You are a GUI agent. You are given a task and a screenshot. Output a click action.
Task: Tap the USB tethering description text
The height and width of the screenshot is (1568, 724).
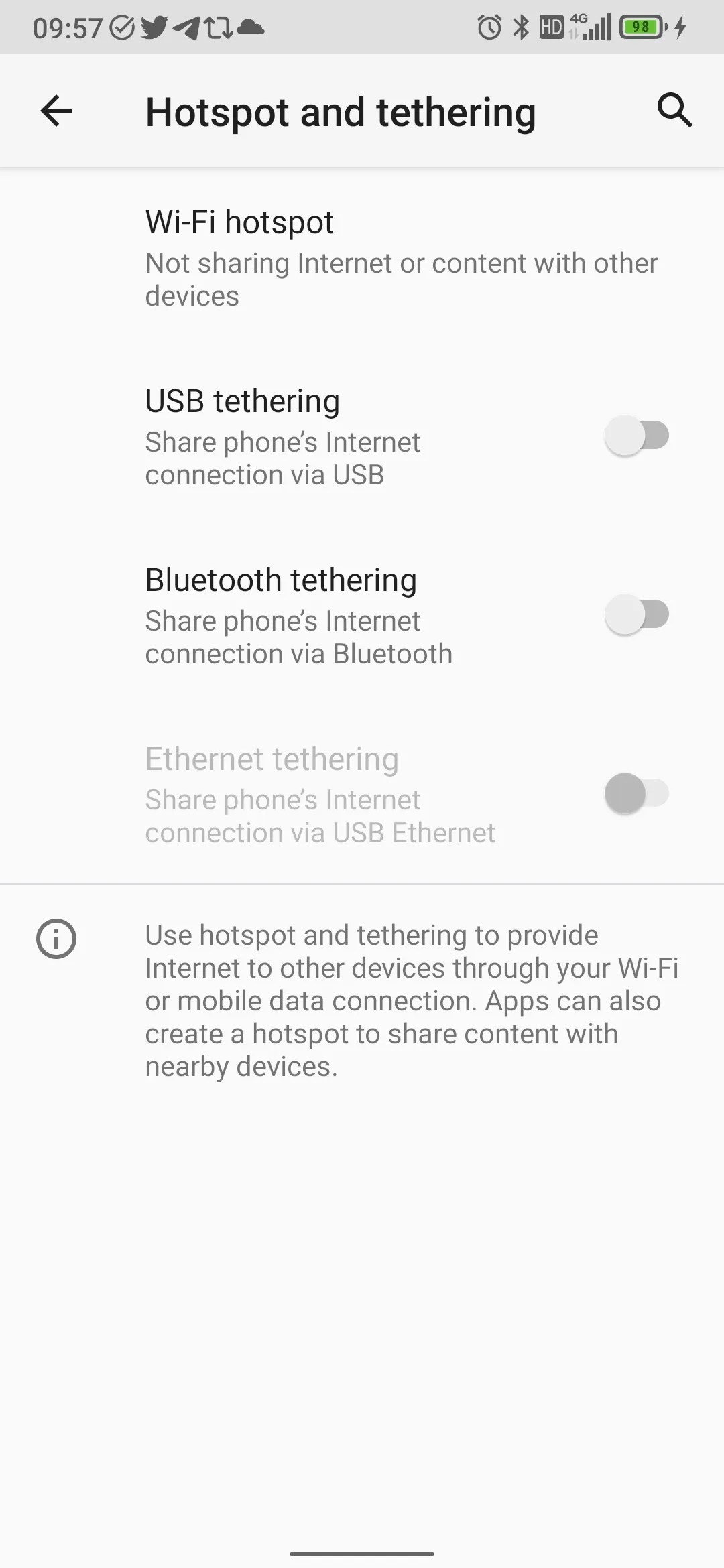point(282,458)
